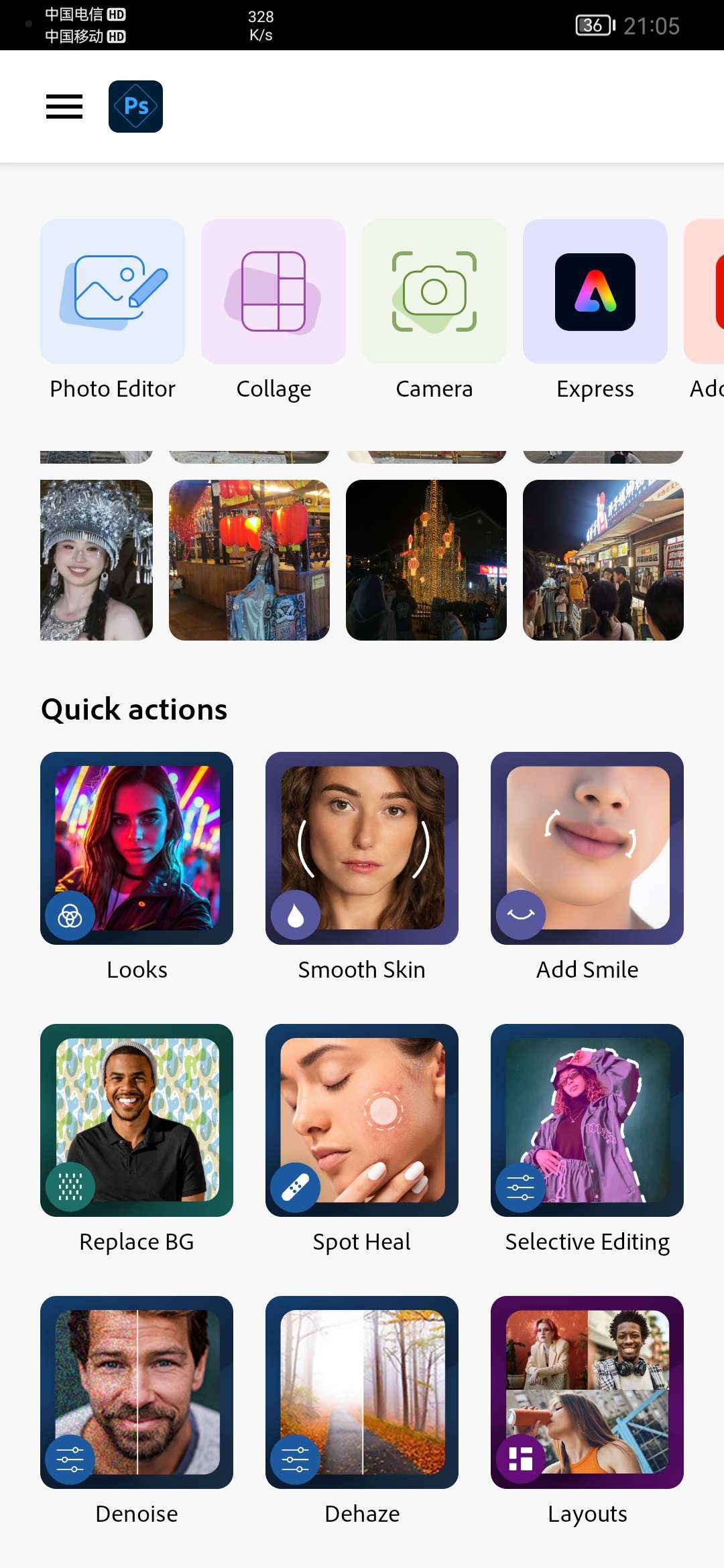Screen dimensions: 724x1568
Task: Use the Denoise quick action
Action: tap(137, 1392)
